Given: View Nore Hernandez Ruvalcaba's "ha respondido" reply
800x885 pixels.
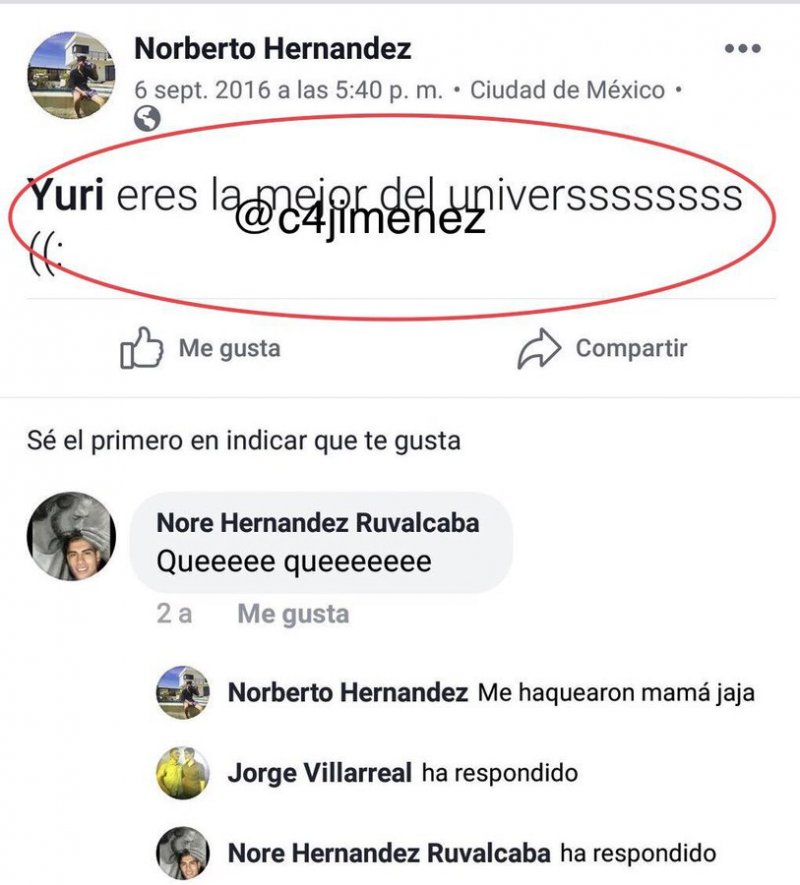Looking at the screenshot, I should 472,853.
